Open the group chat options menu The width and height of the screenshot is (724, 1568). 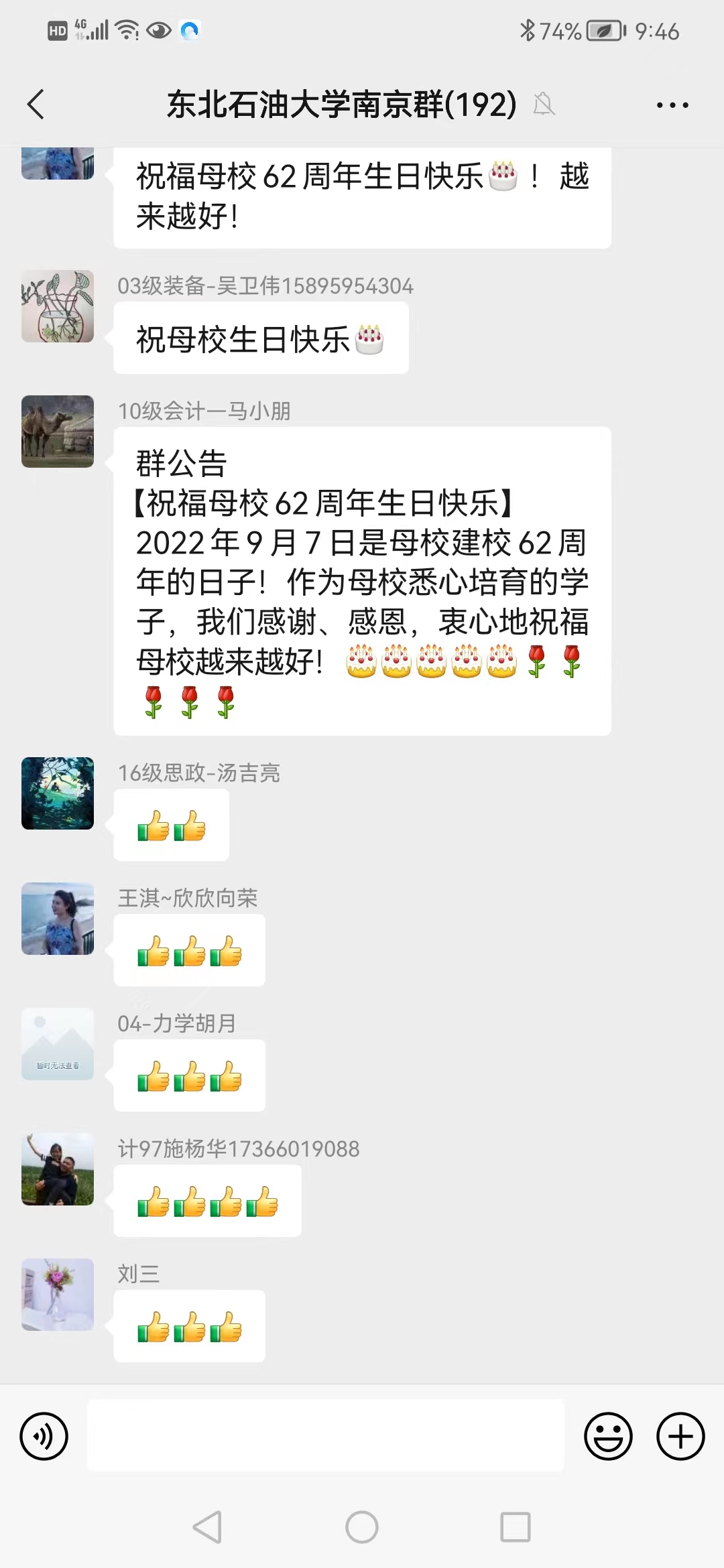672,105
